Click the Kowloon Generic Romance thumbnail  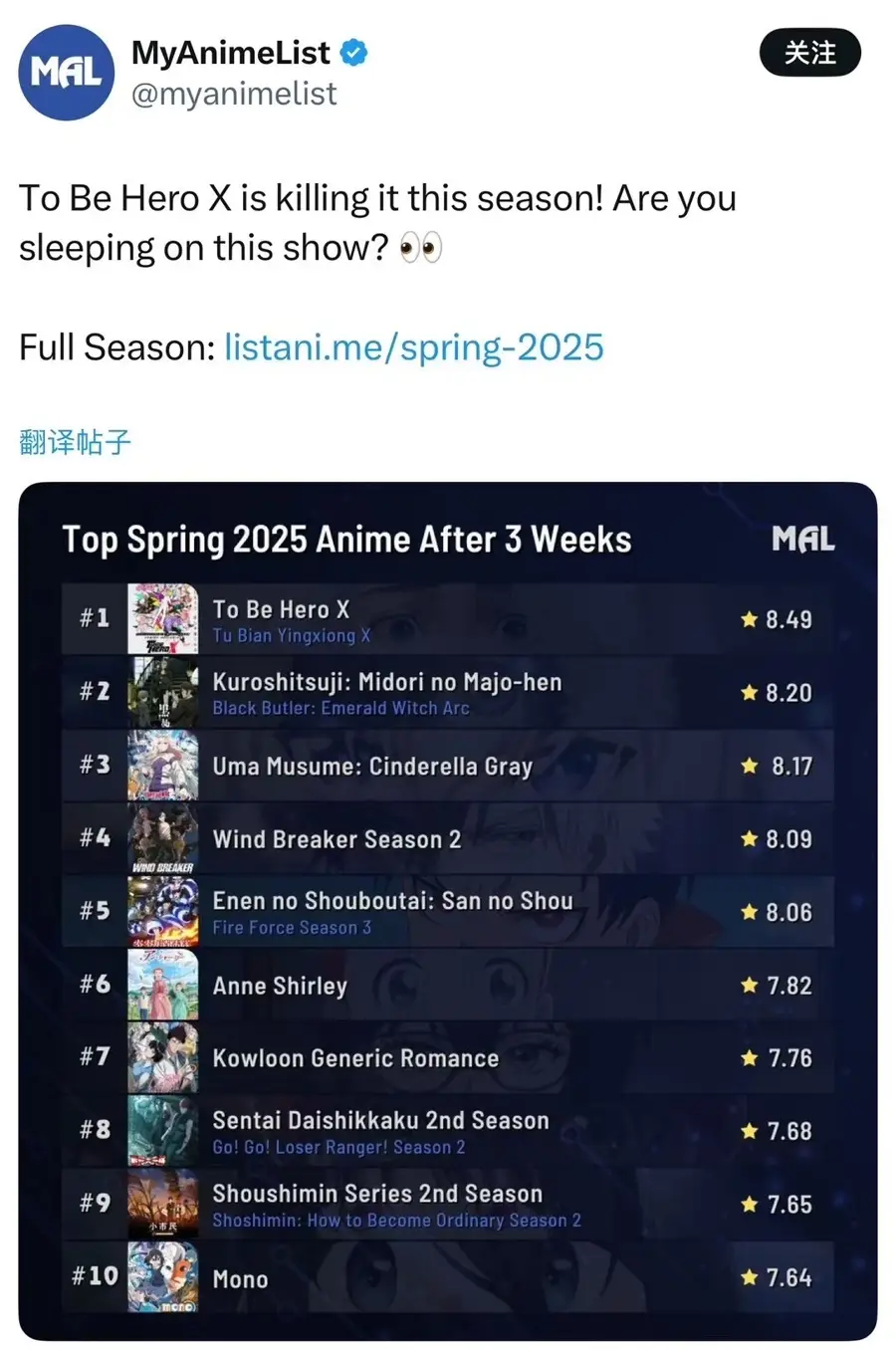[162, 1057]
